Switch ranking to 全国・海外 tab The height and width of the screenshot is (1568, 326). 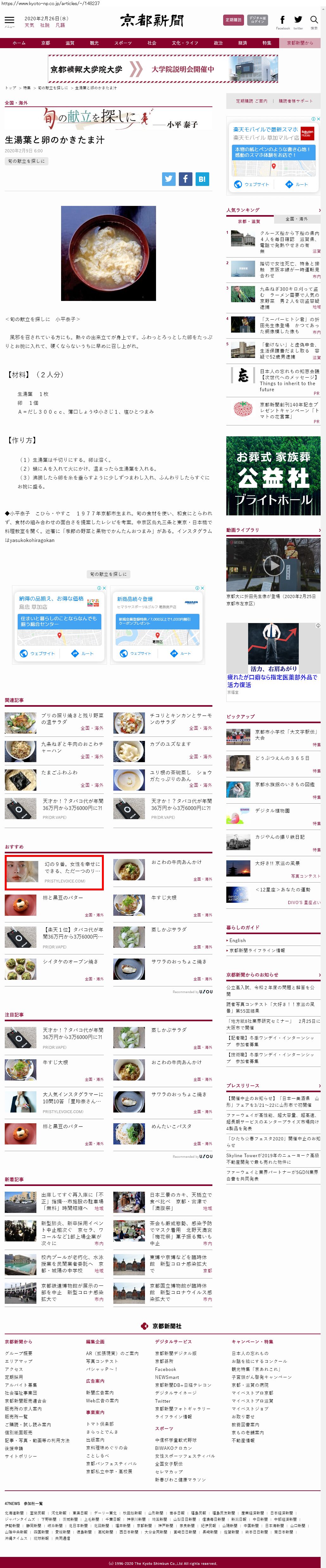296,219
